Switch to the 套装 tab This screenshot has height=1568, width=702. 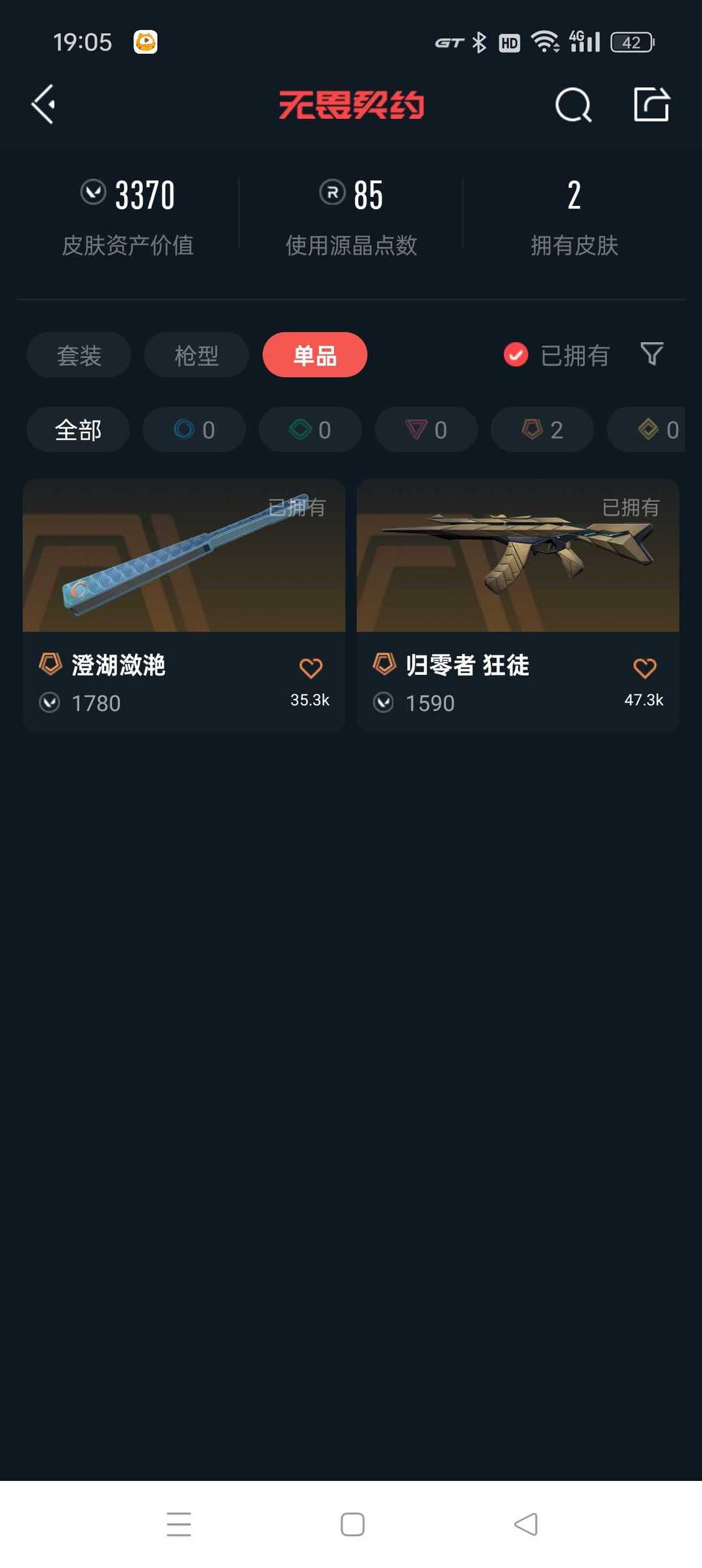[78, 355]
